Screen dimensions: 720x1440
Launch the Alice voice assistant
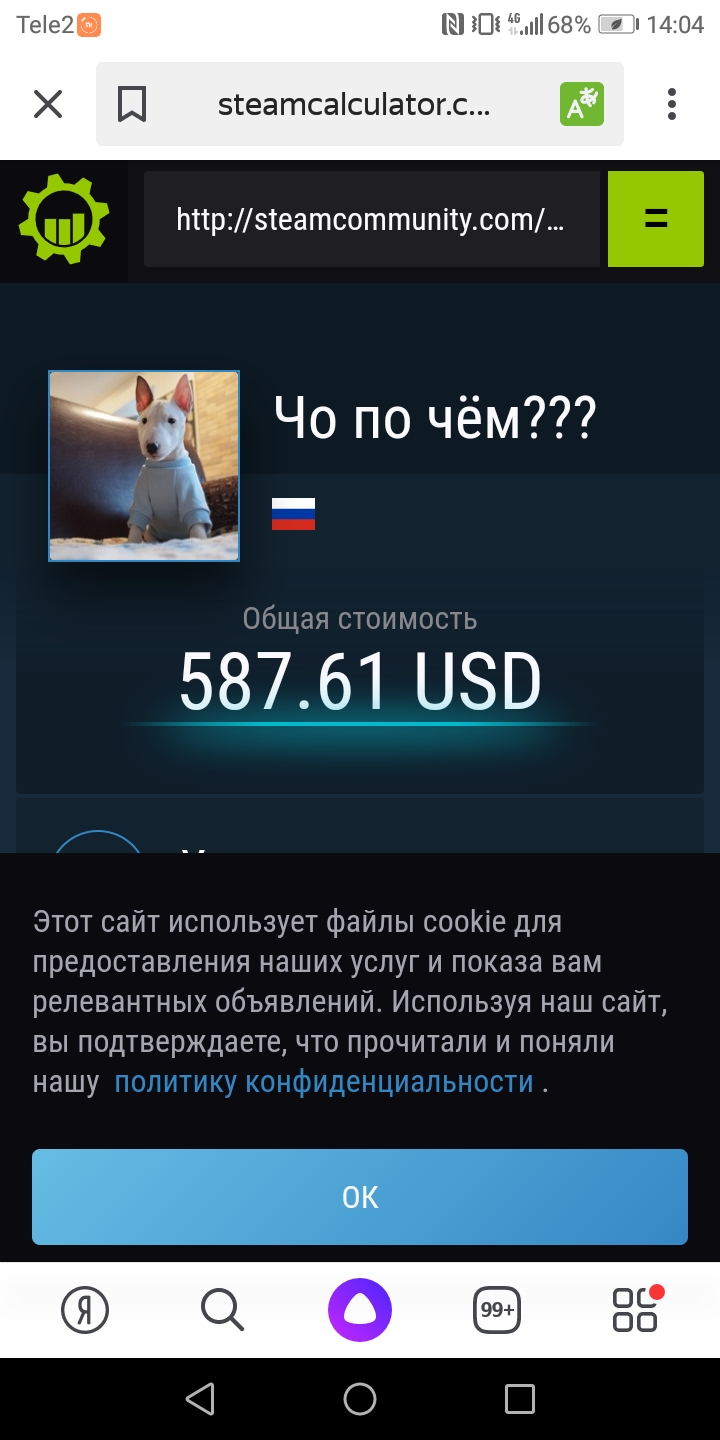(360, 1309)
